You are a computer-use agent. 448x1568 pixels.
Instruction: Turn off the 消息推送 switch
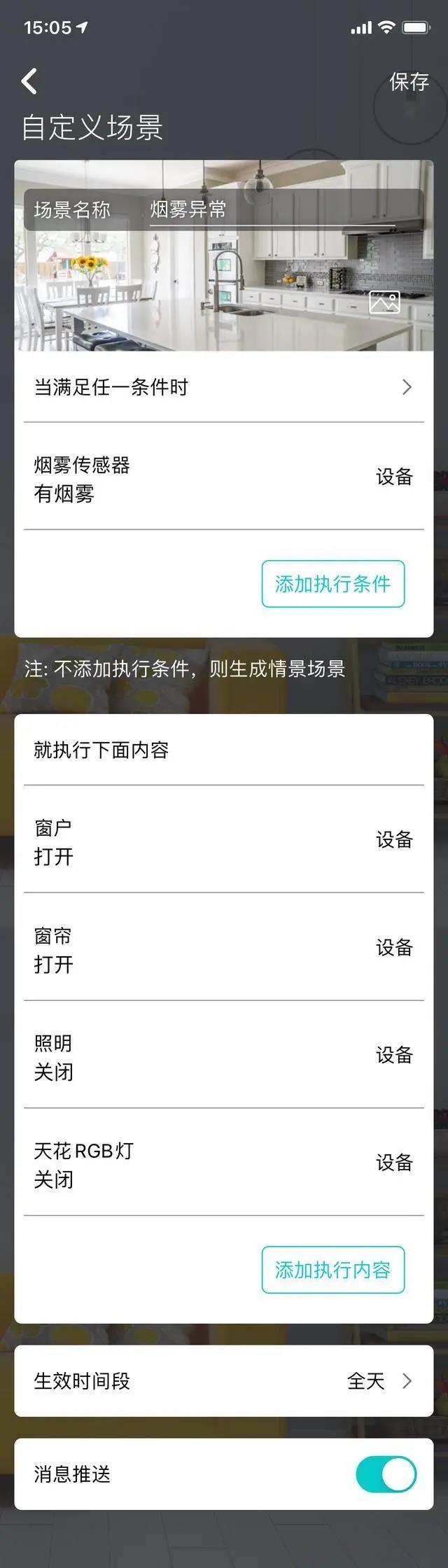tap(386, 1474)
